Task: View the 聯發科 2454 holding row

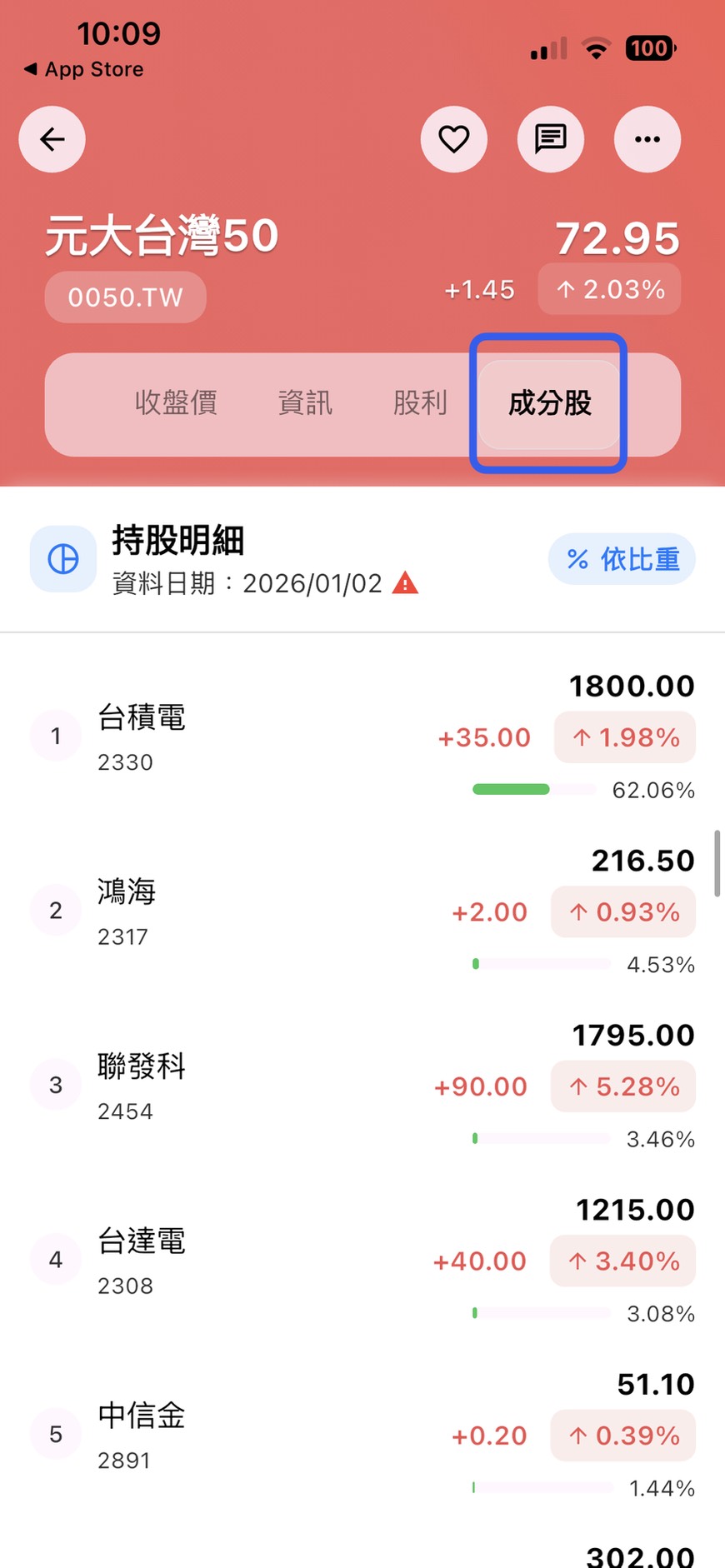Action: click(x=362, y=1086)
